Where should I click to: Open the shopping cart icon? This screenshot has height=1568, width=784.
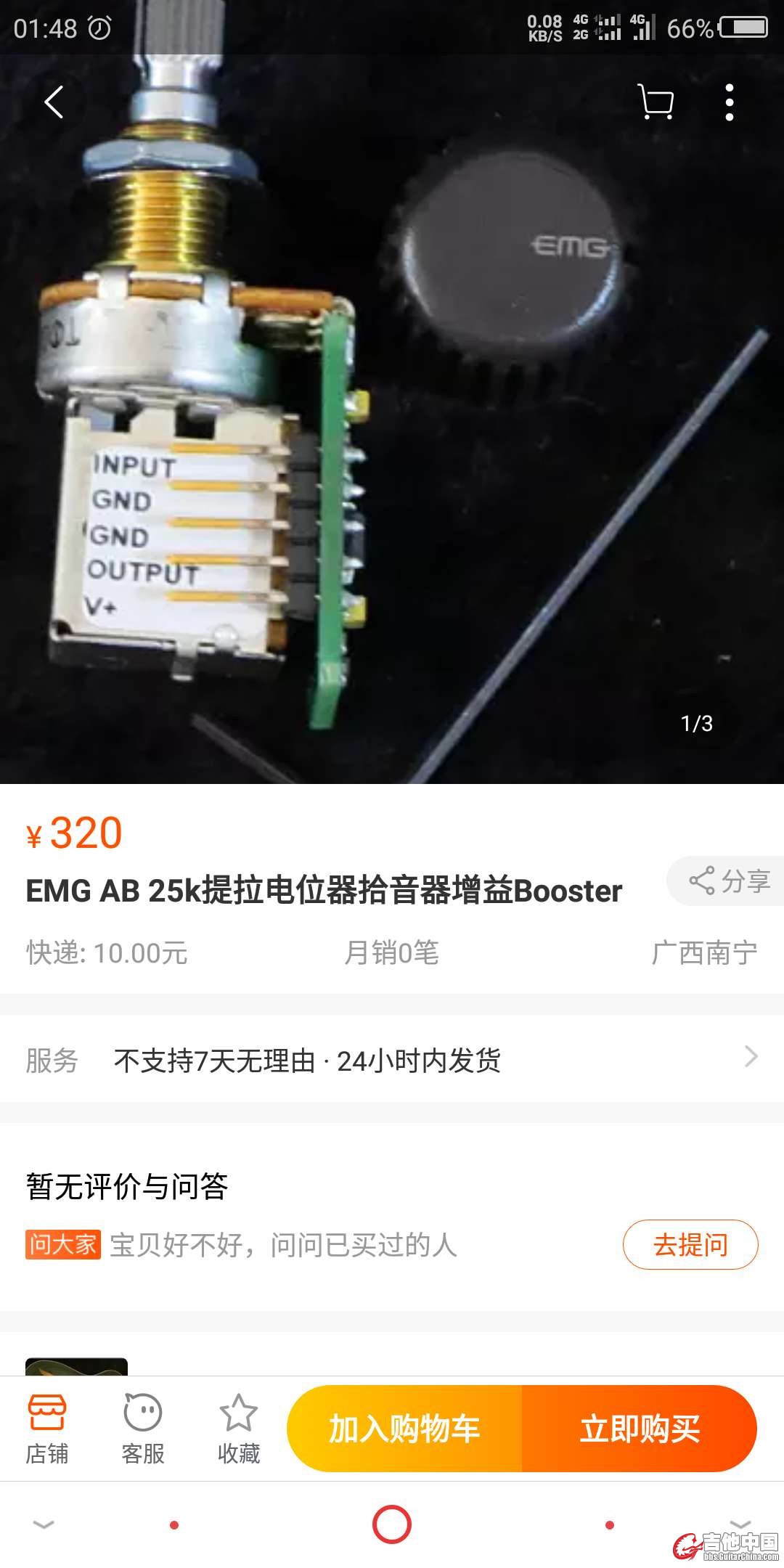click(x=655, y=102)
